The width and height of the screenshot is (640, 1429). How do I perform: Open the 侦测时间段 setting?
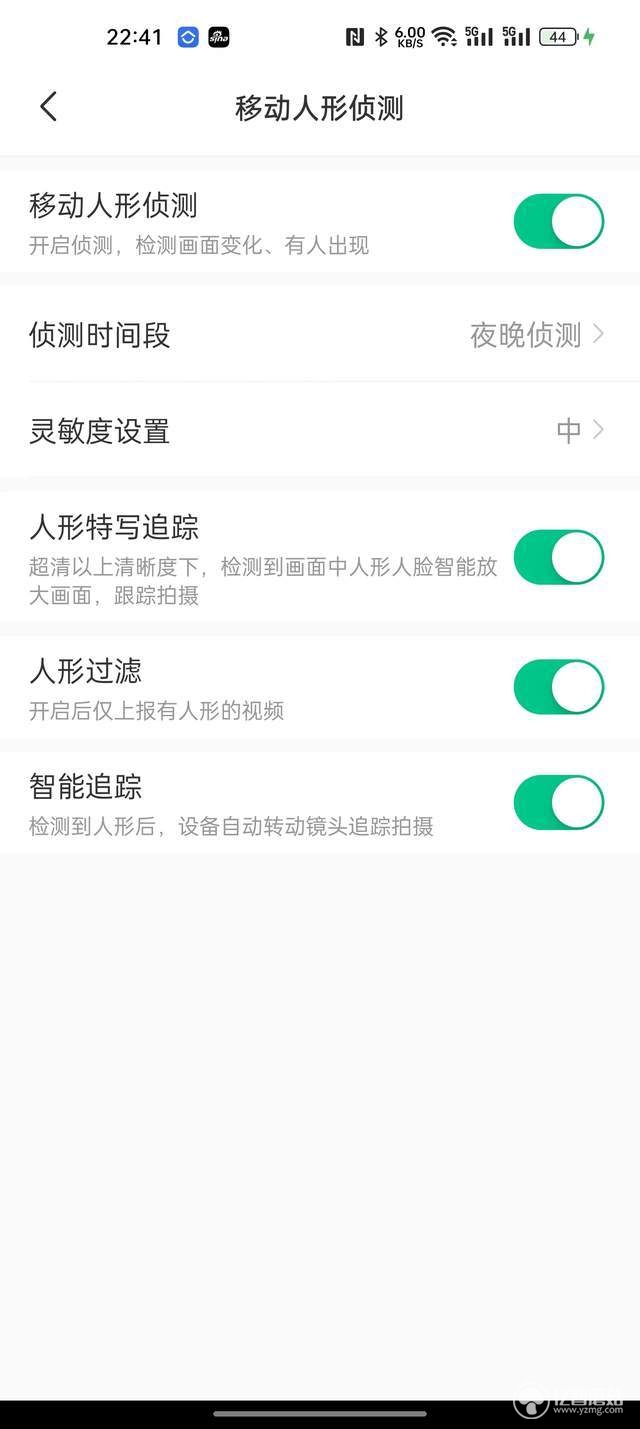point(320,334)
